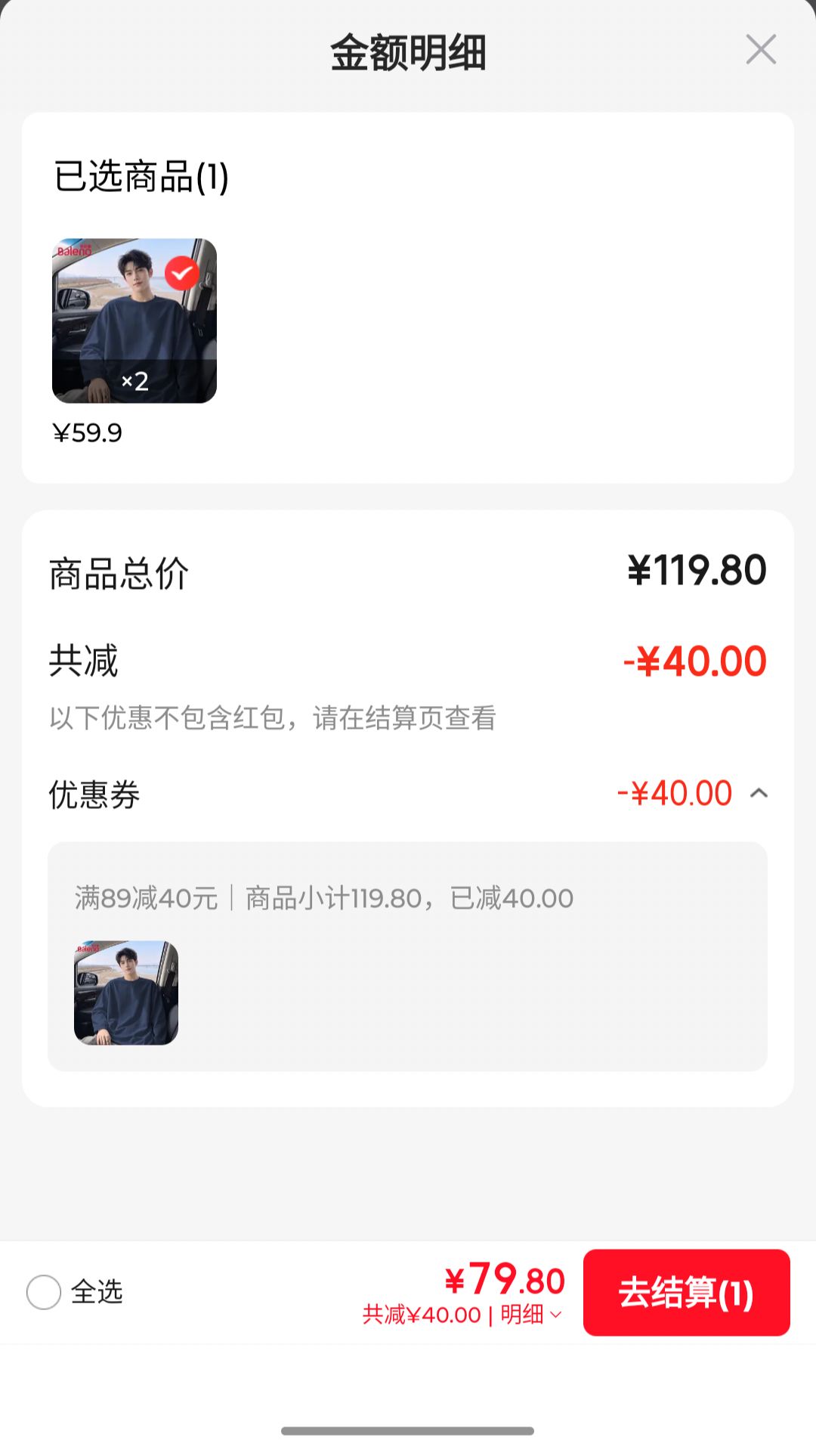Collapse the 优惠券 discount details
The width and height of the screenshot is (816, 1456).
[x=759, y=793]
